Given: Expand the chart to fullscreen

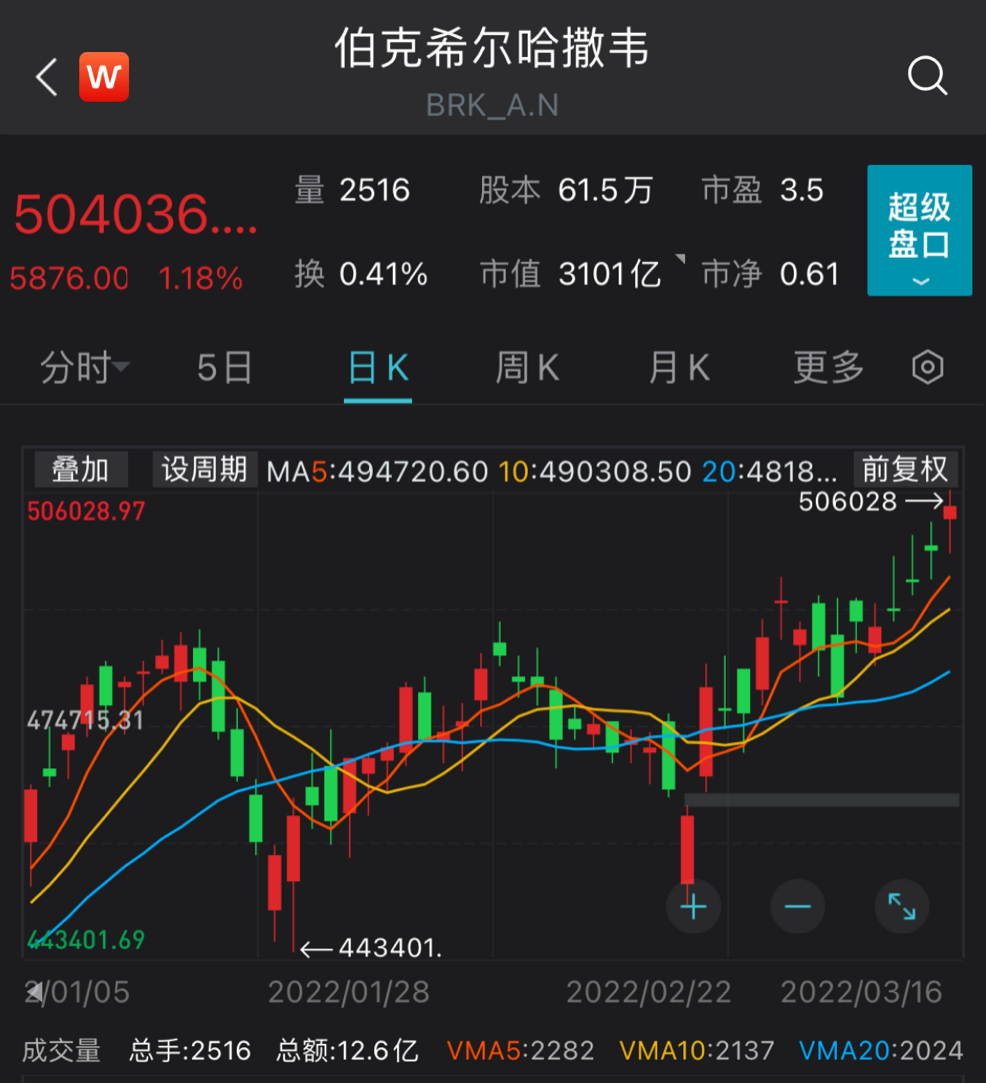Looking at the screenshot, I should (x=902, y=907).
